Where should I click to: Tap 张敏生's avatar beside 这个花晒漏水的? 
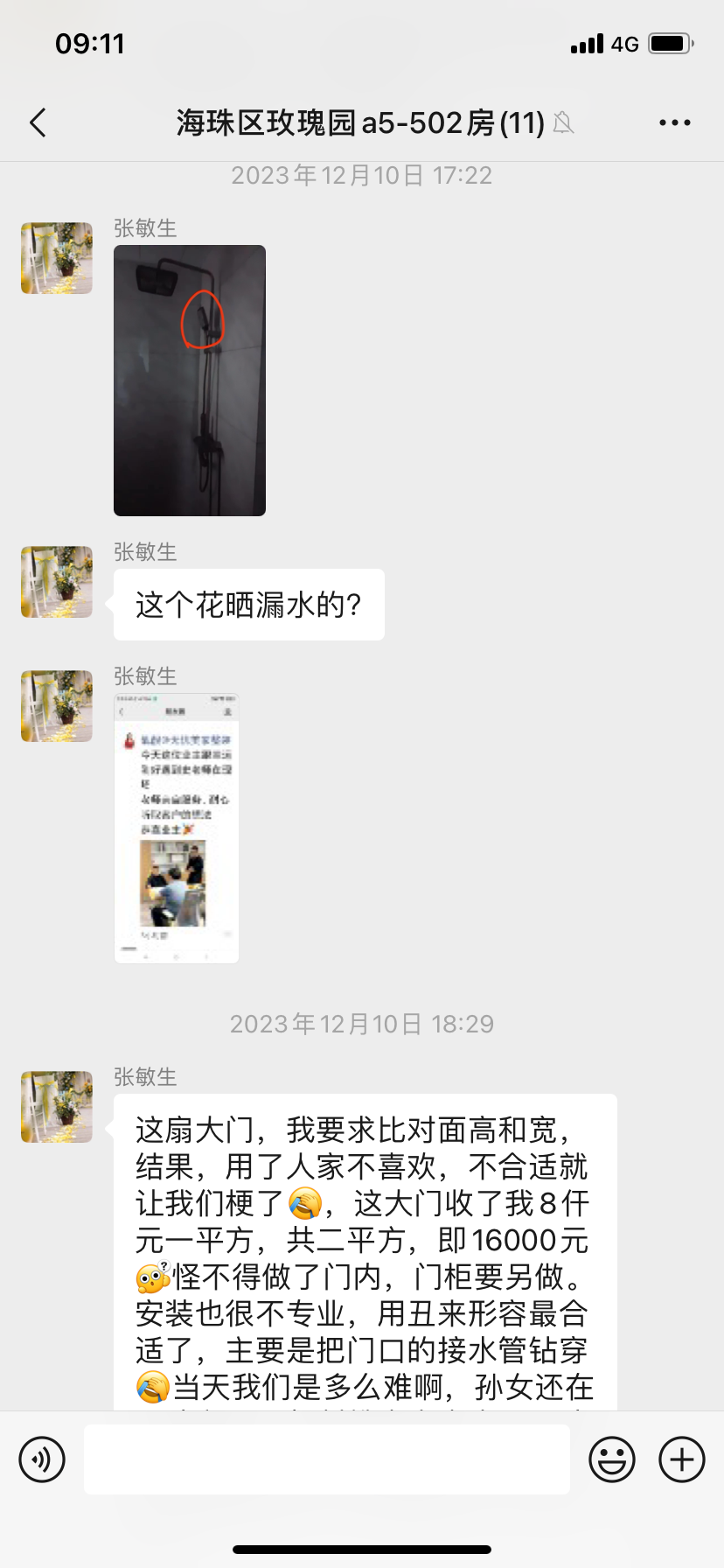coord(57,582)
